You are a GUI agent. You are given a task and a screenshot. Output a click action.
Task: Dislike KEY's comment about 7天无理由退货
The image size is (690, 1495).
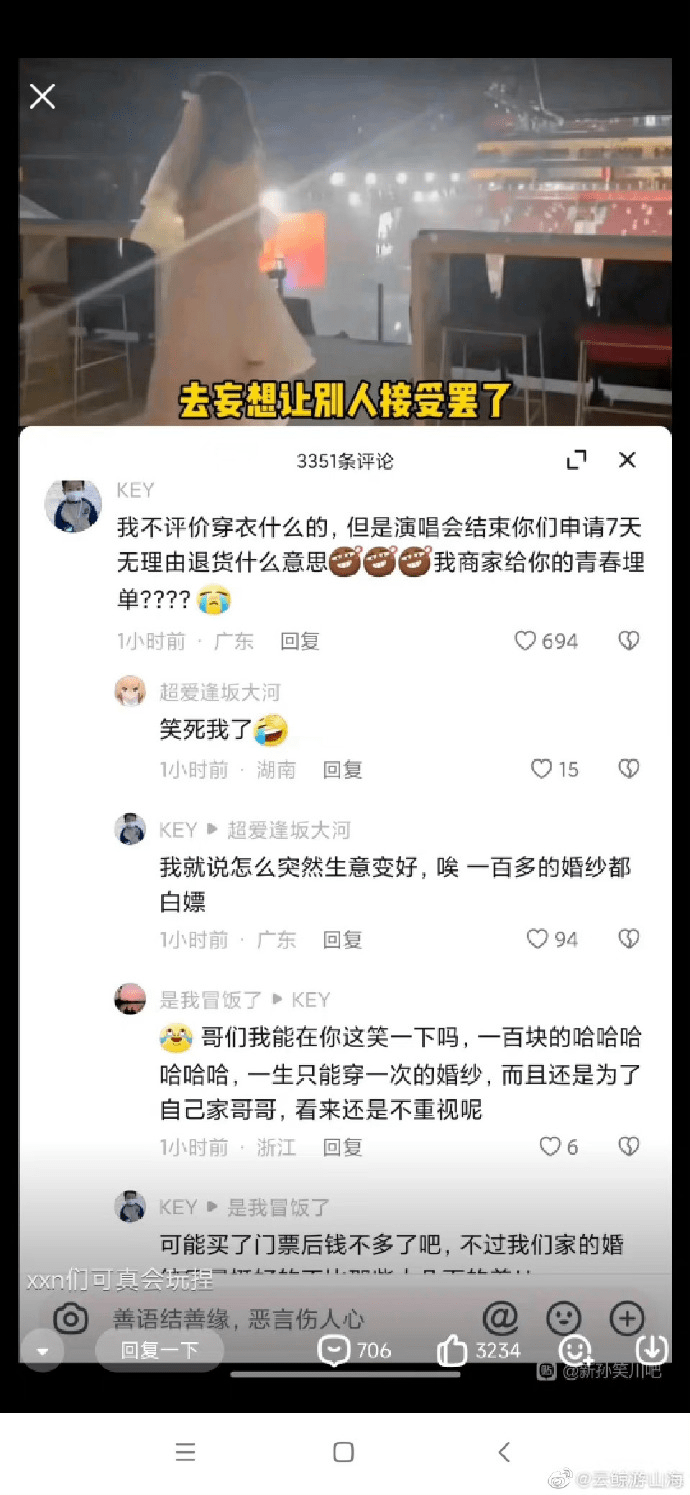[629, 641]
